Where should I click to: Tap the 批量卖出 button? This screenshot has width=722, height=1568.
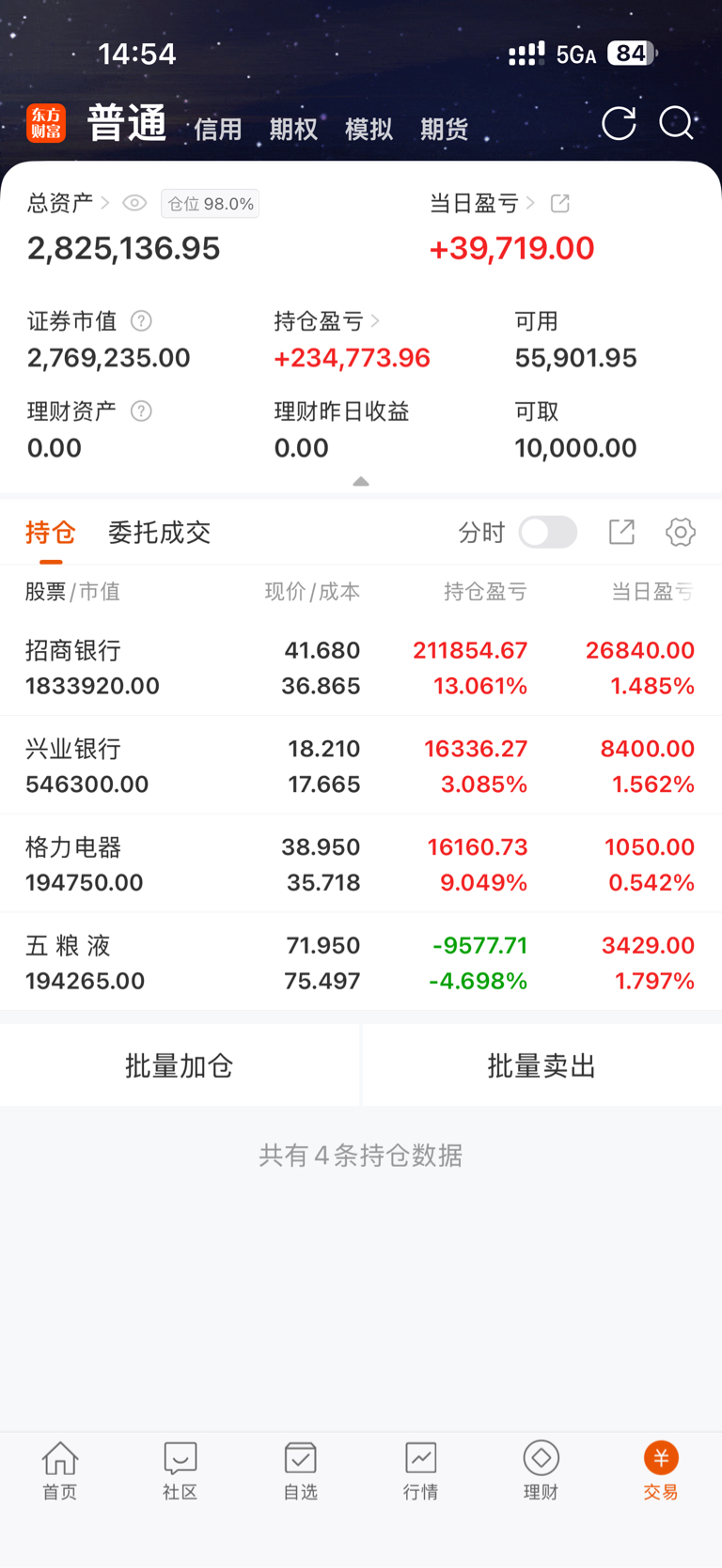click(x=542, y=1065)
